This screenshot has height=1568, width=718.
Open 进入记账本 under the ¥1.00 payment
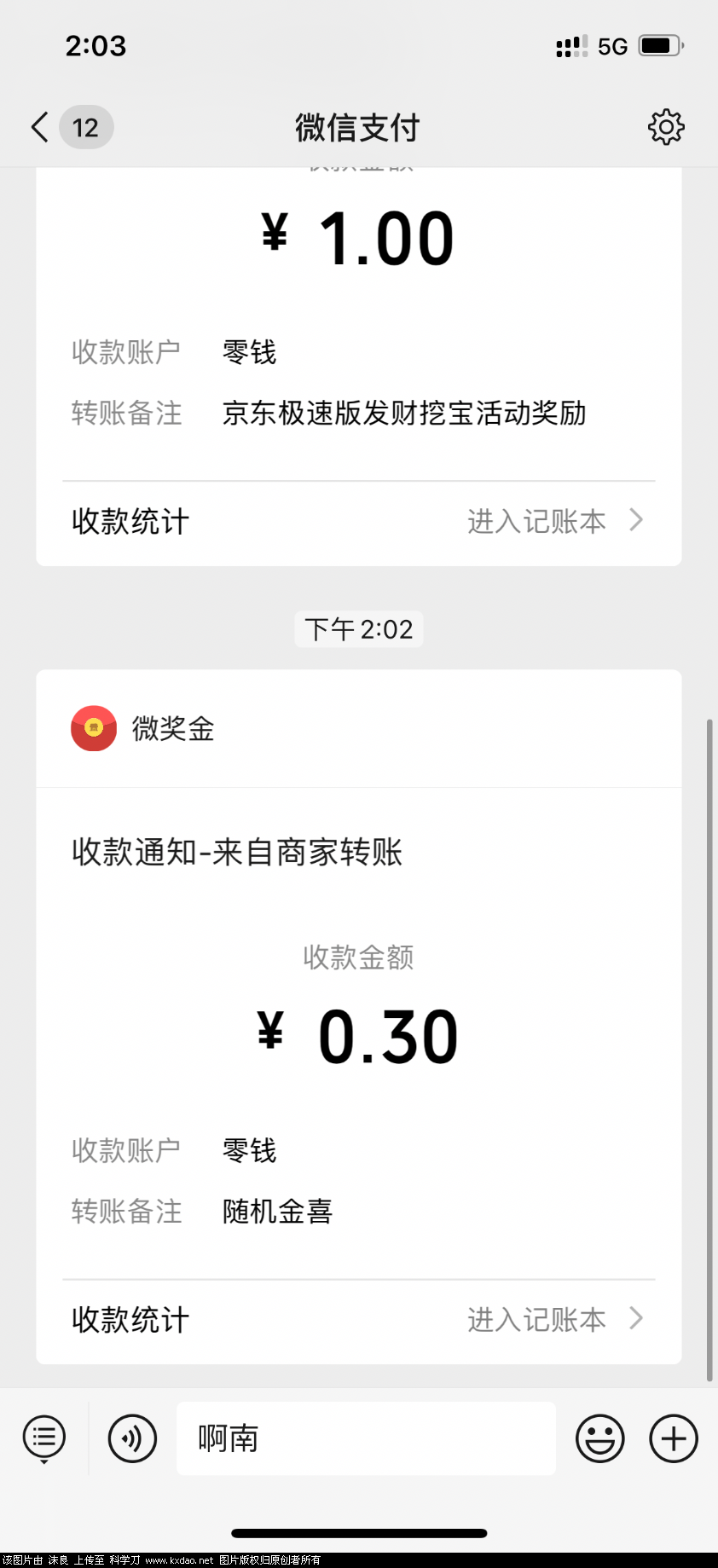554,521
